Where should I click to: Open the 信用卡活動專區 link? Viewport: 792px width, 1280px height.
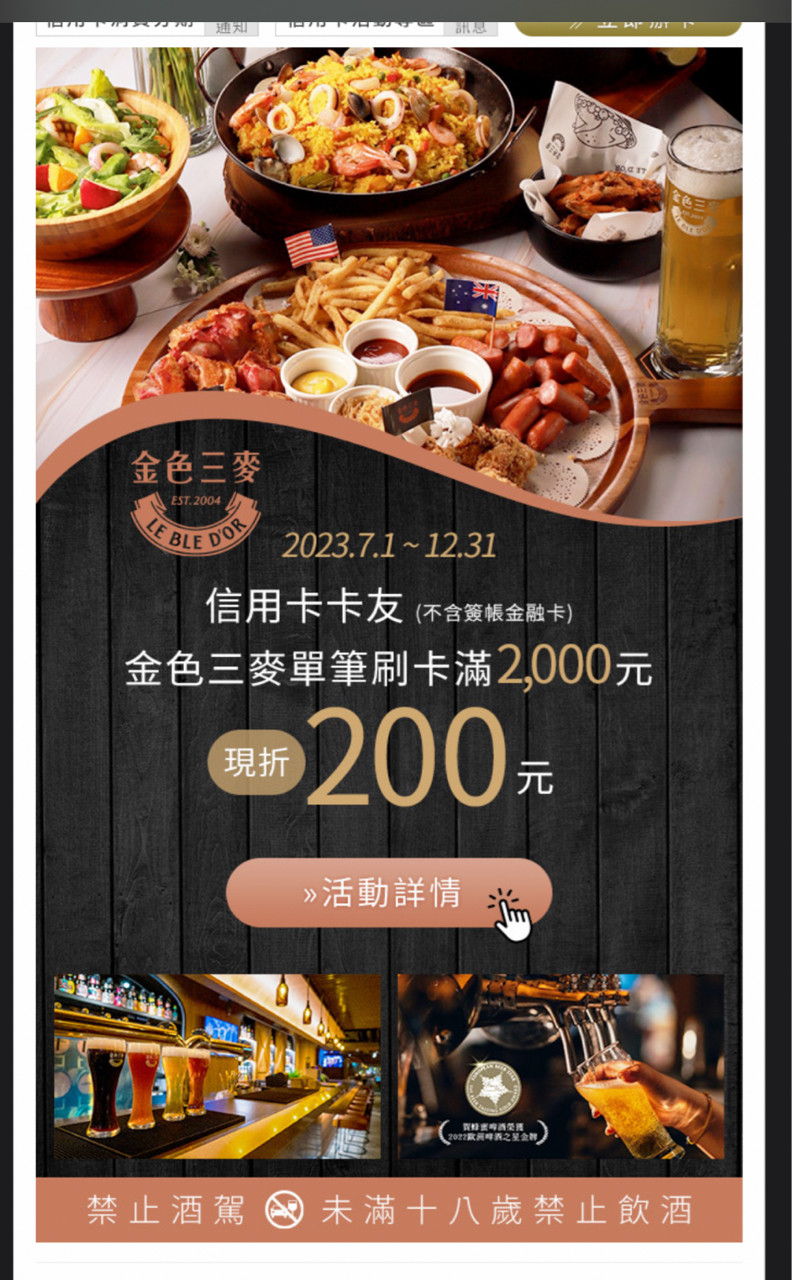click(x=360, y=26)
